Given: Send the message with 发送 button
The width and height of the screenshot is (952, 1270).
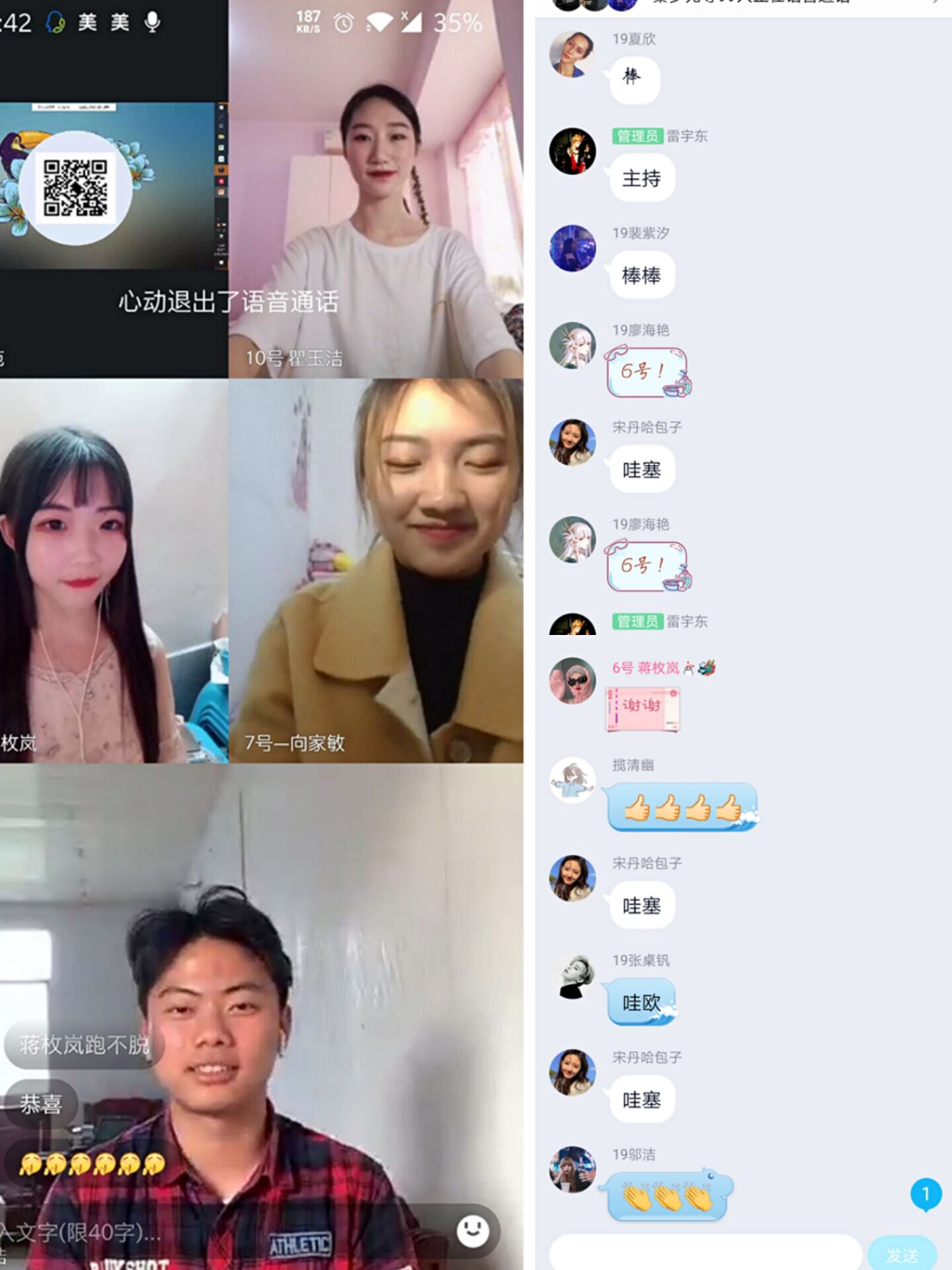Looking at the screenshot, I should [x=902, y=1253].
